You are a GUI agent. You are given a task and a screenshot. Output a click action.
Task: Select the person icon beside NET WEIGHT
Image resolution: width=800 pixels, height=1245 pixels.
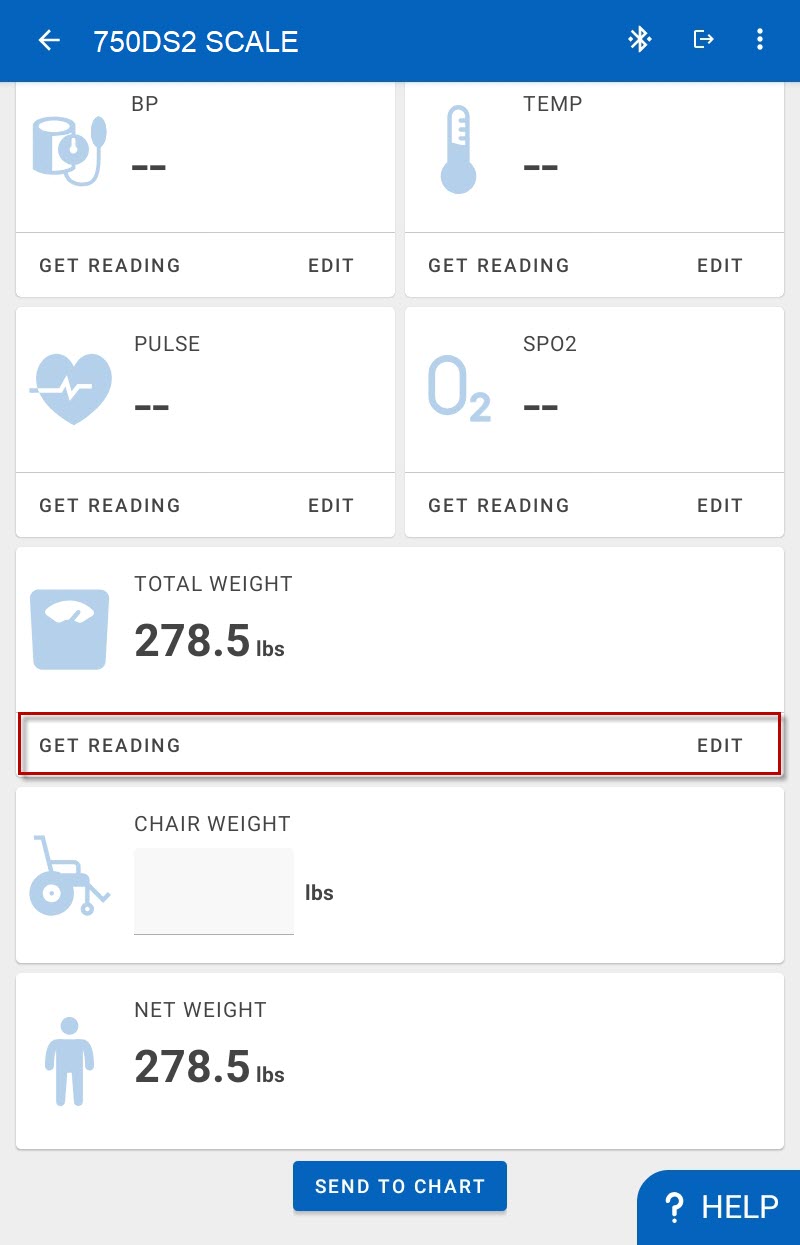pyautogui.click(x=69, y=1060)
